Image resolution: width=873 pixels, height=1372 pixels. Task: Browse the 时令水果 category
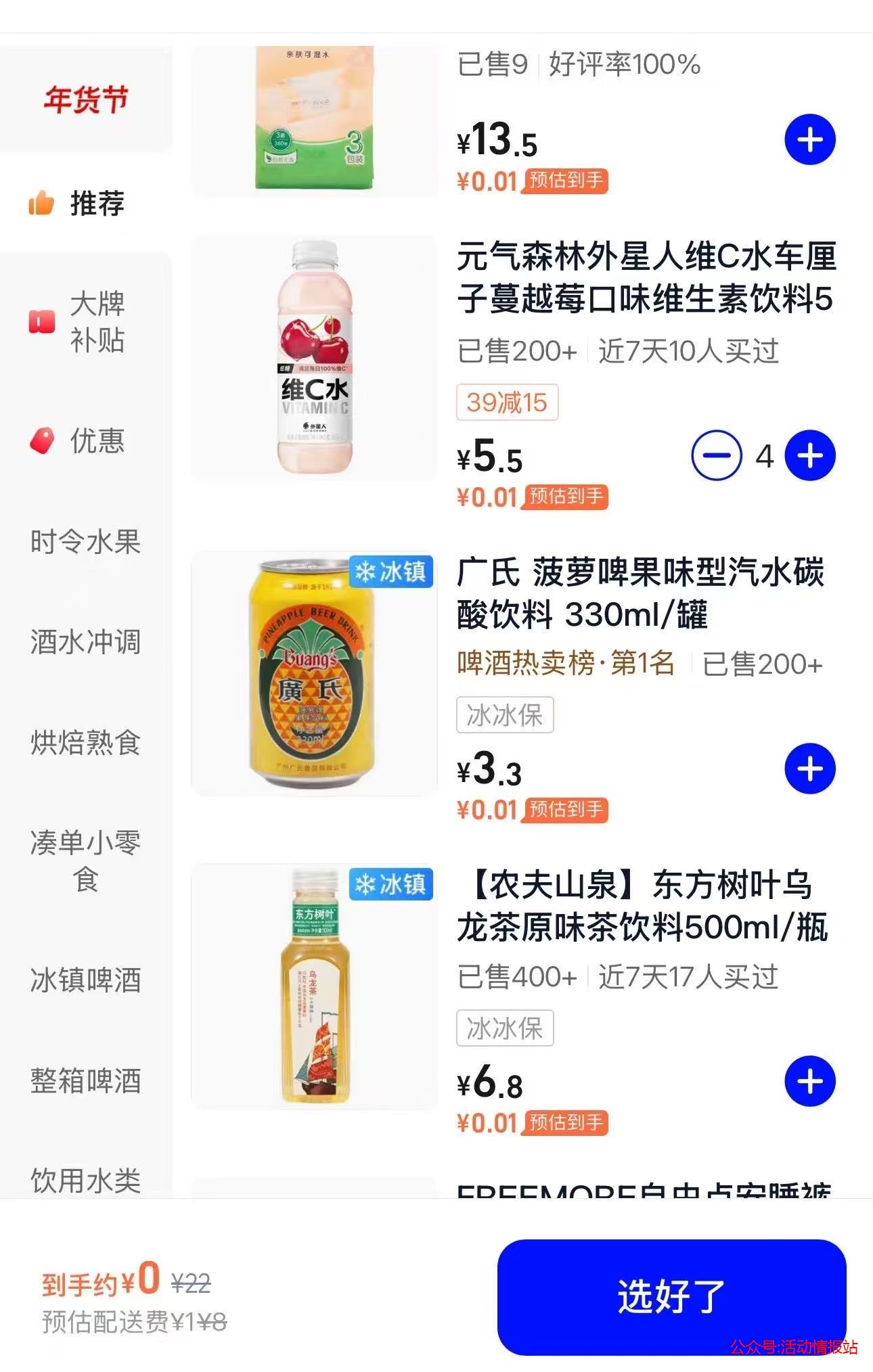[x=86, y=541]
